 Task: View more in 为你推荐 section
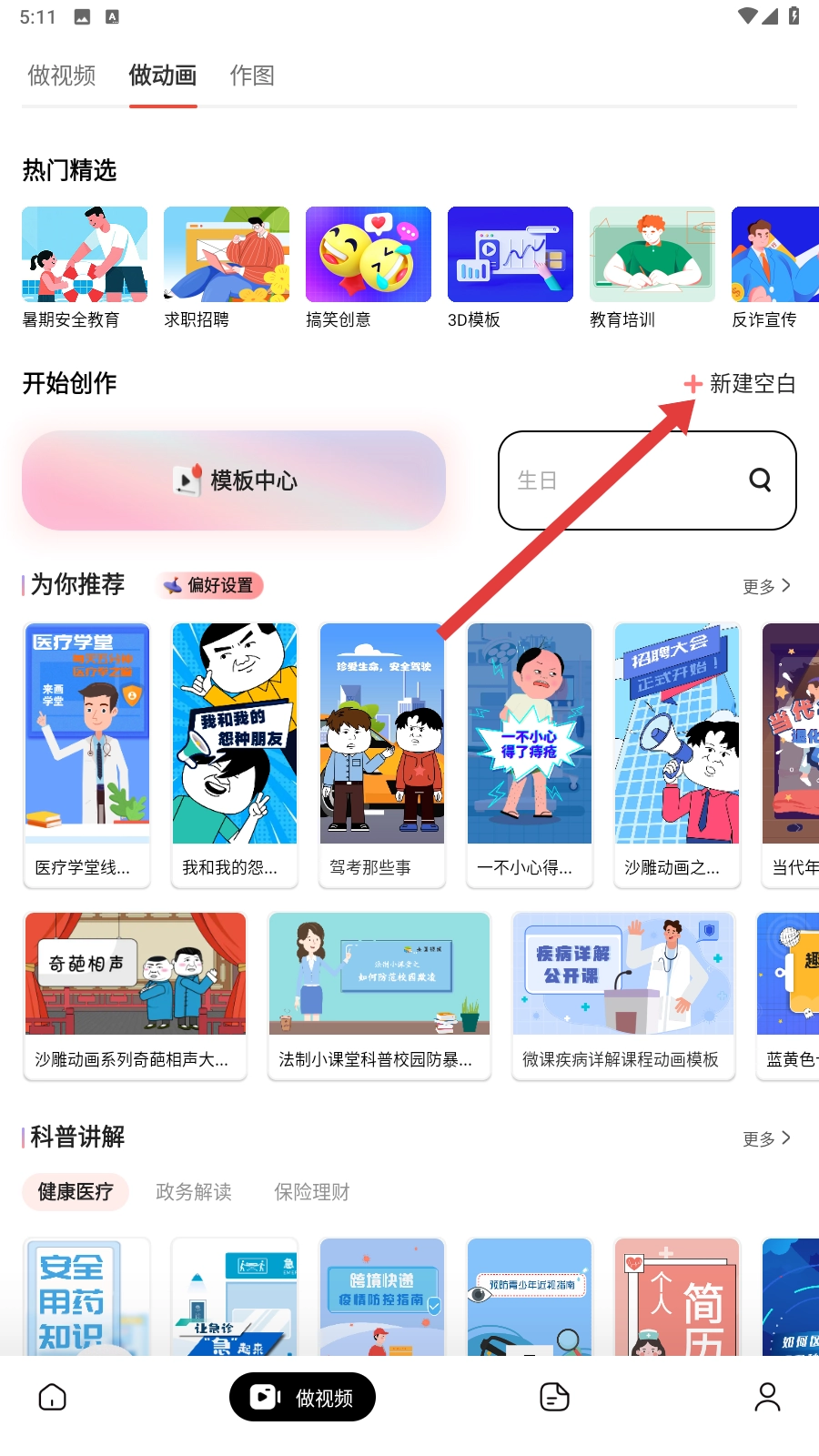pyautogui.click(x=766, y=586)
